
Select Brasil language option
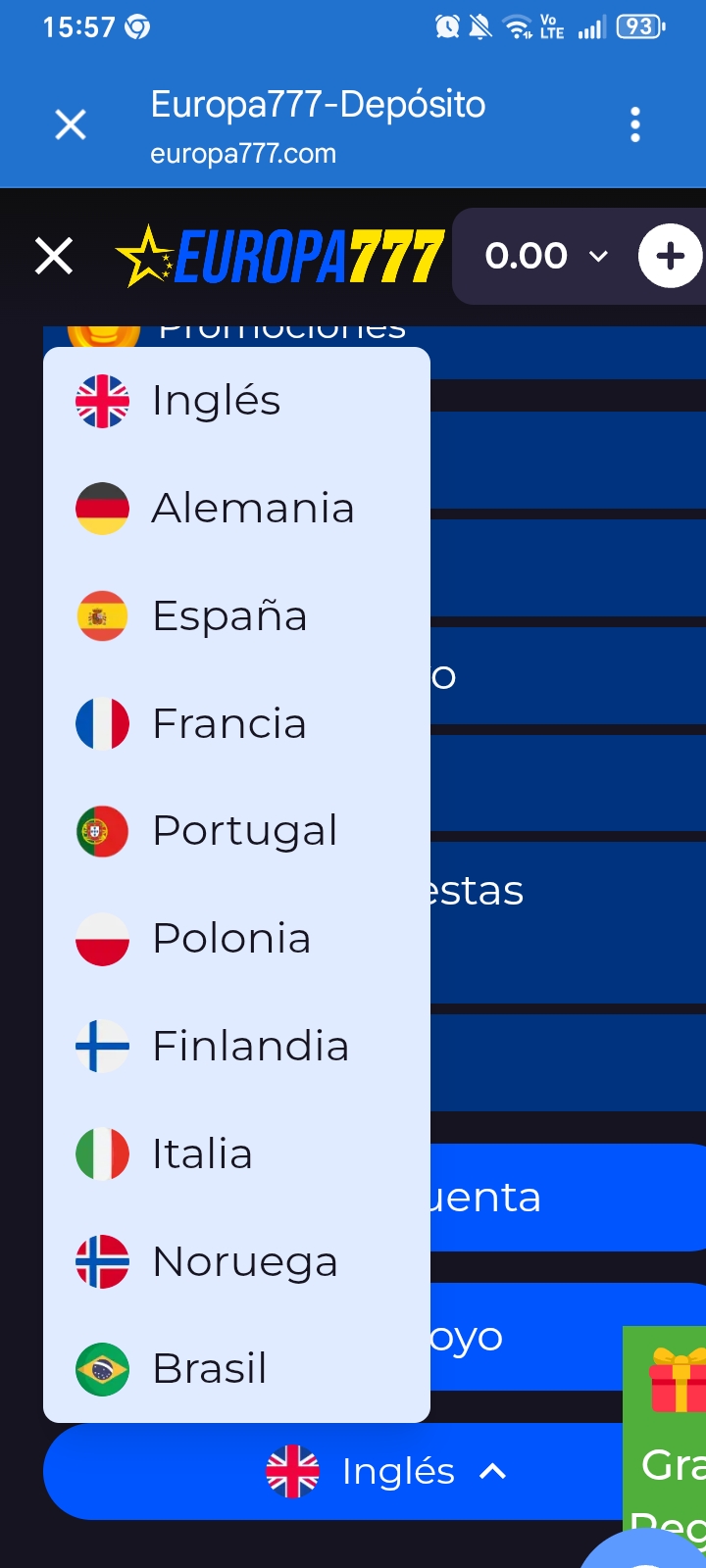(236, 1369)
